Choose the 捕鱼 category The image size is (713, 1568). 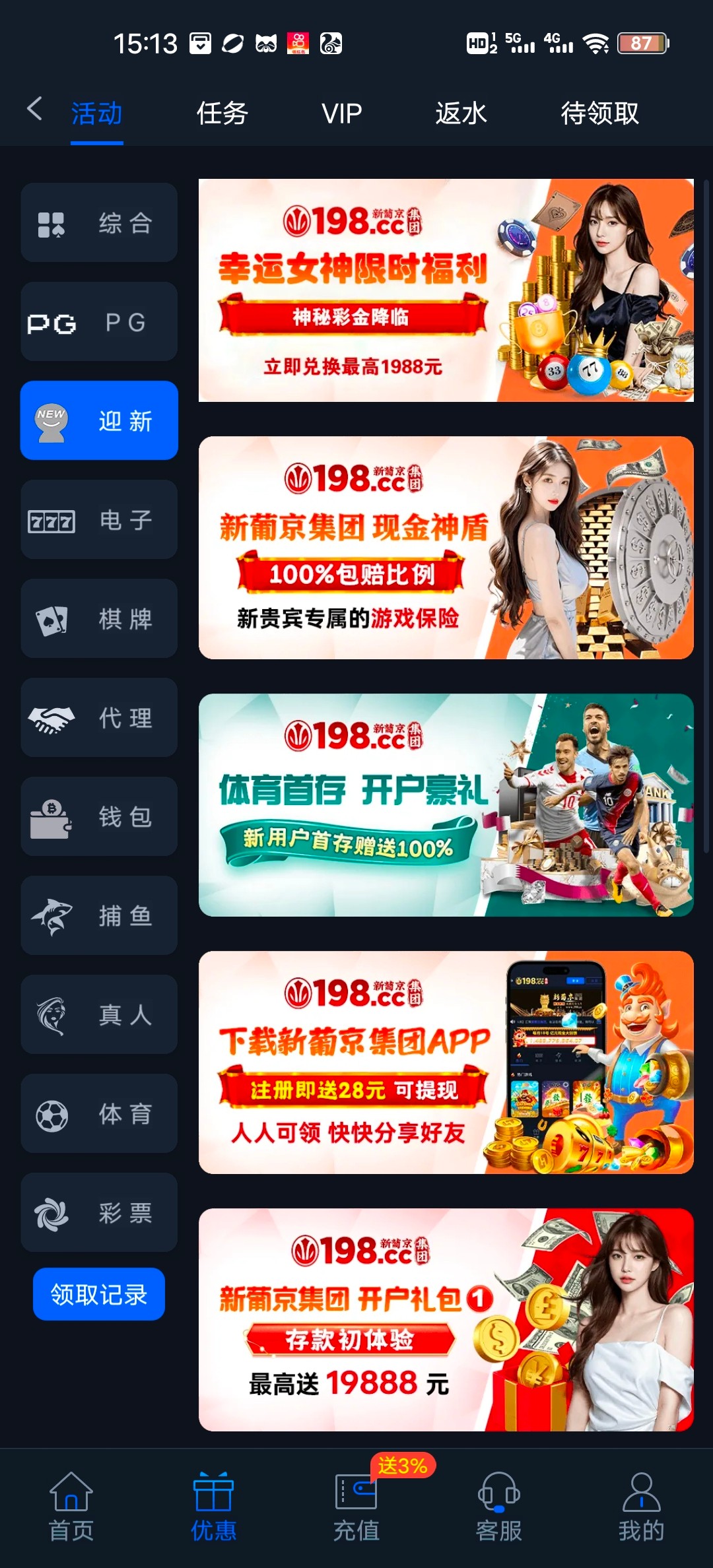[x=99, y=916]
